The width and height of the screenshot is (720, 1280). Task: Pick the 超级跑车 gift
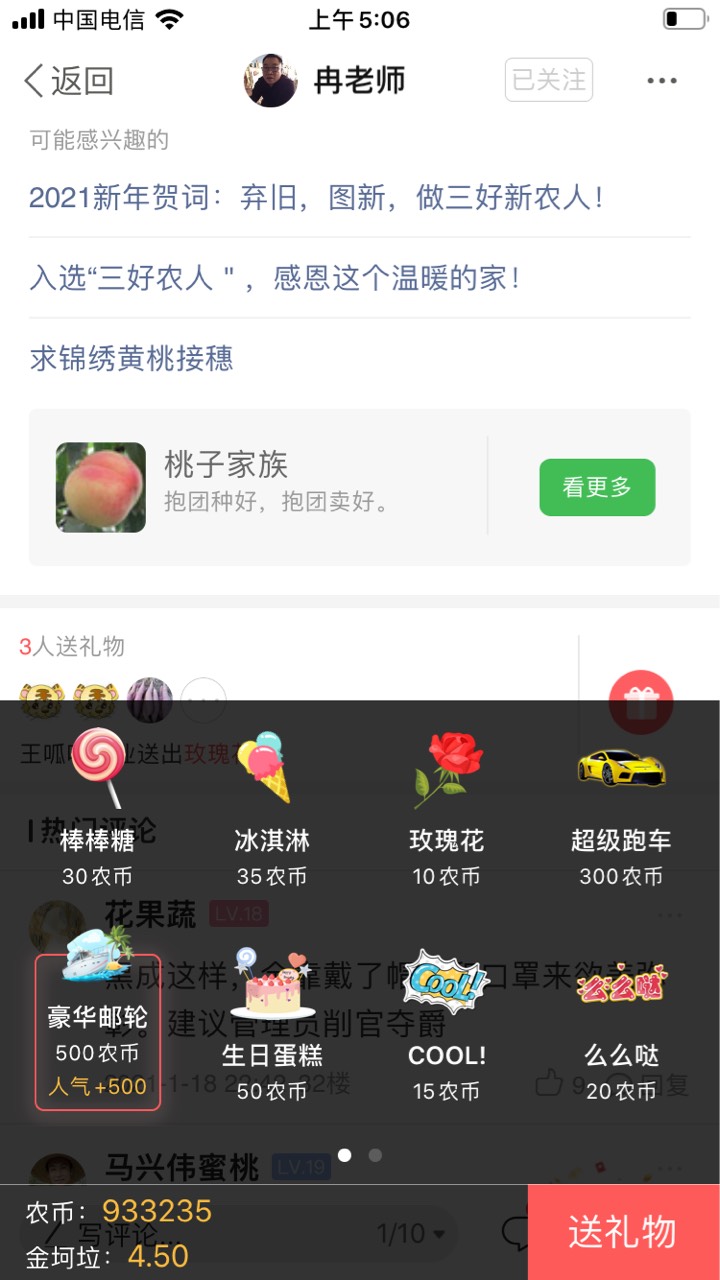point(621,808)
